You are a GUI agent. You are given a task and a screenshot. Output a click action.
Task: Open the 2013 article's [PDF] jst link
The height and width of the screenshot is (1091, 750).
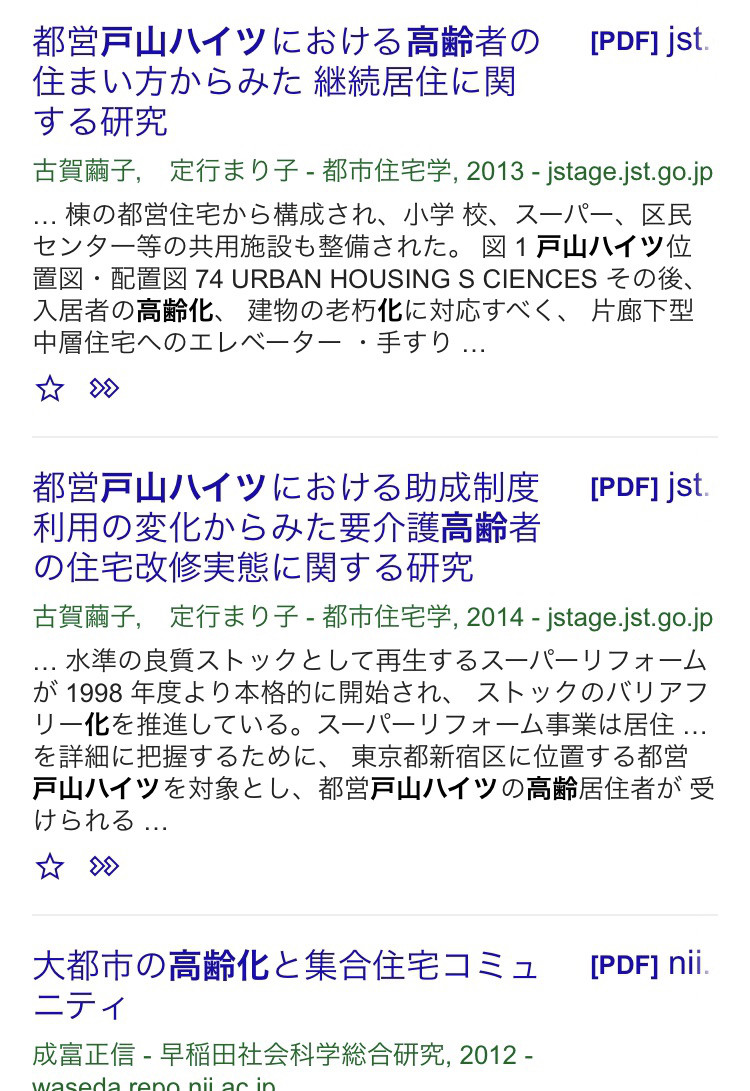click(648, 41)
